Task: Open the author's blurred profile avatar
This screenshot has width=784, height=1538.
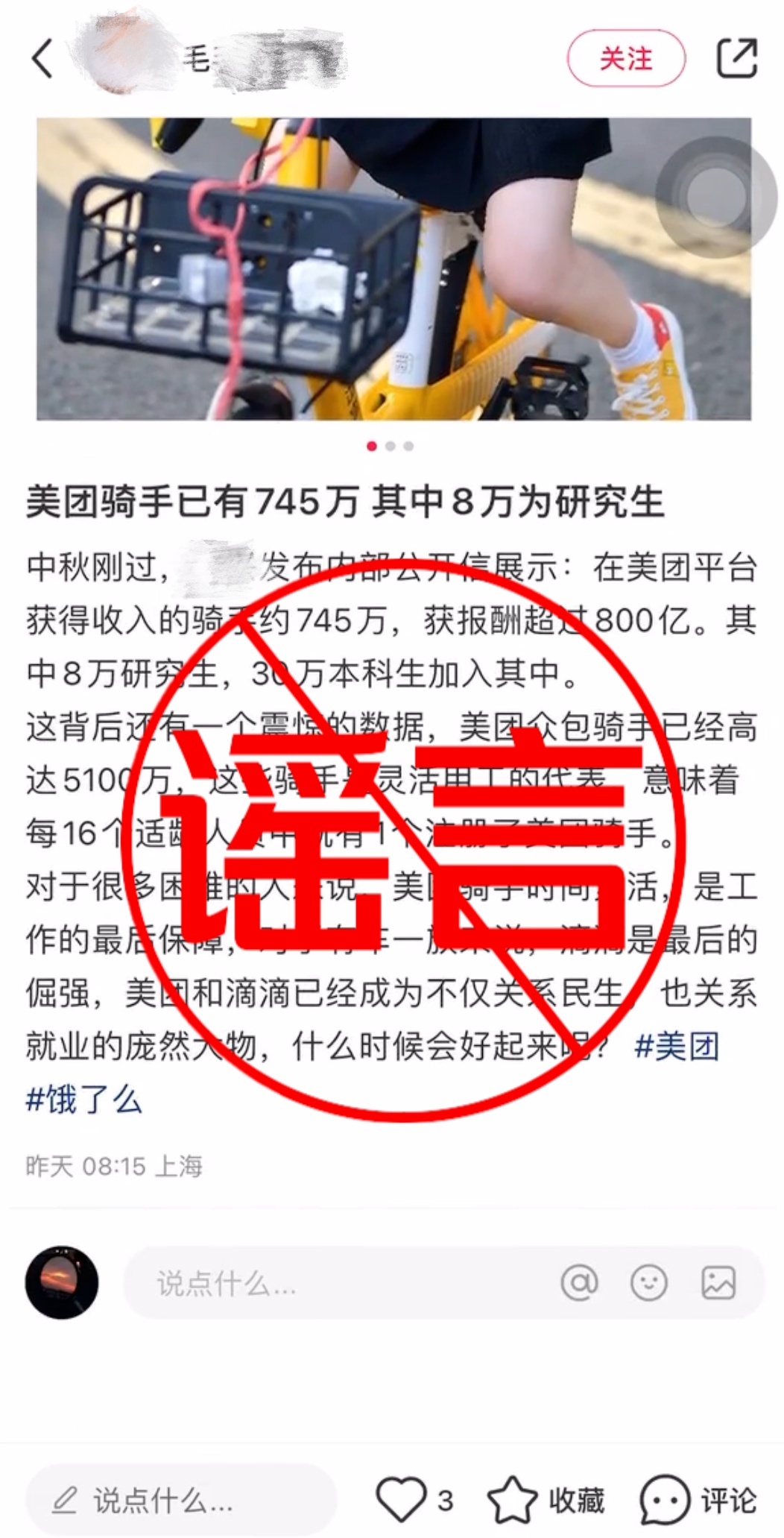Action: (x=123, y=58)
